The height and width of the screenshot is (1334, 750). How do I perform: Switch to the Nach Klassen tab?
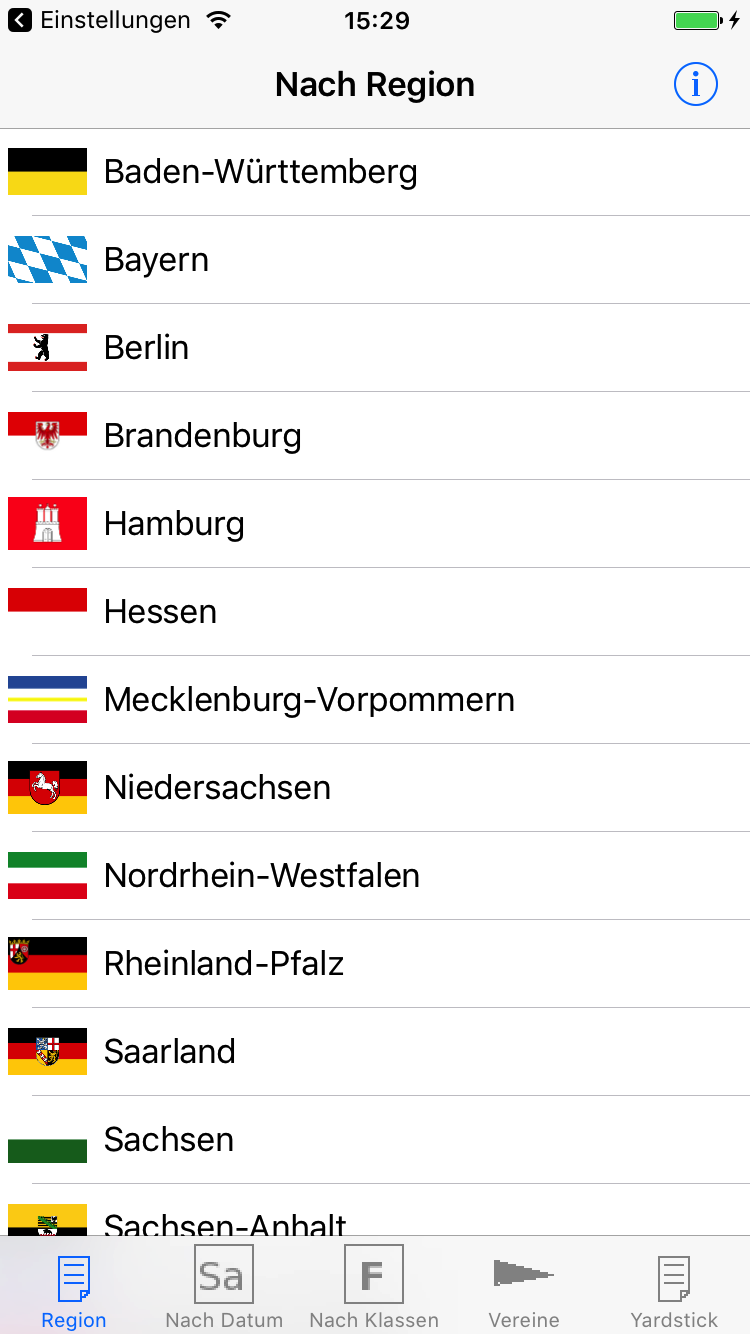click(374, 1287)
